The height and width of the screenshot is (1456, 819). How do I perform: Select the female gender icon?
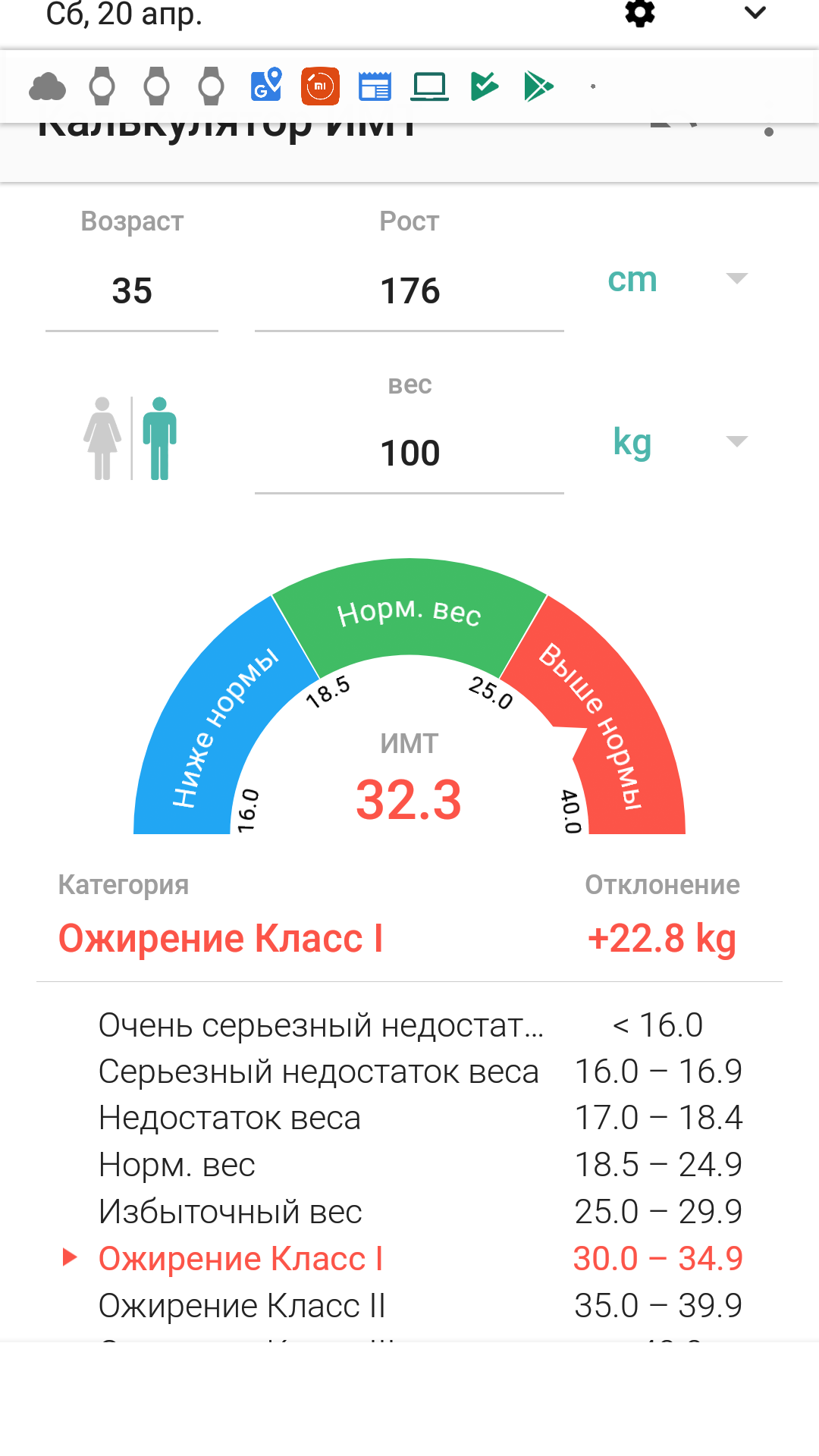[102, 438]
